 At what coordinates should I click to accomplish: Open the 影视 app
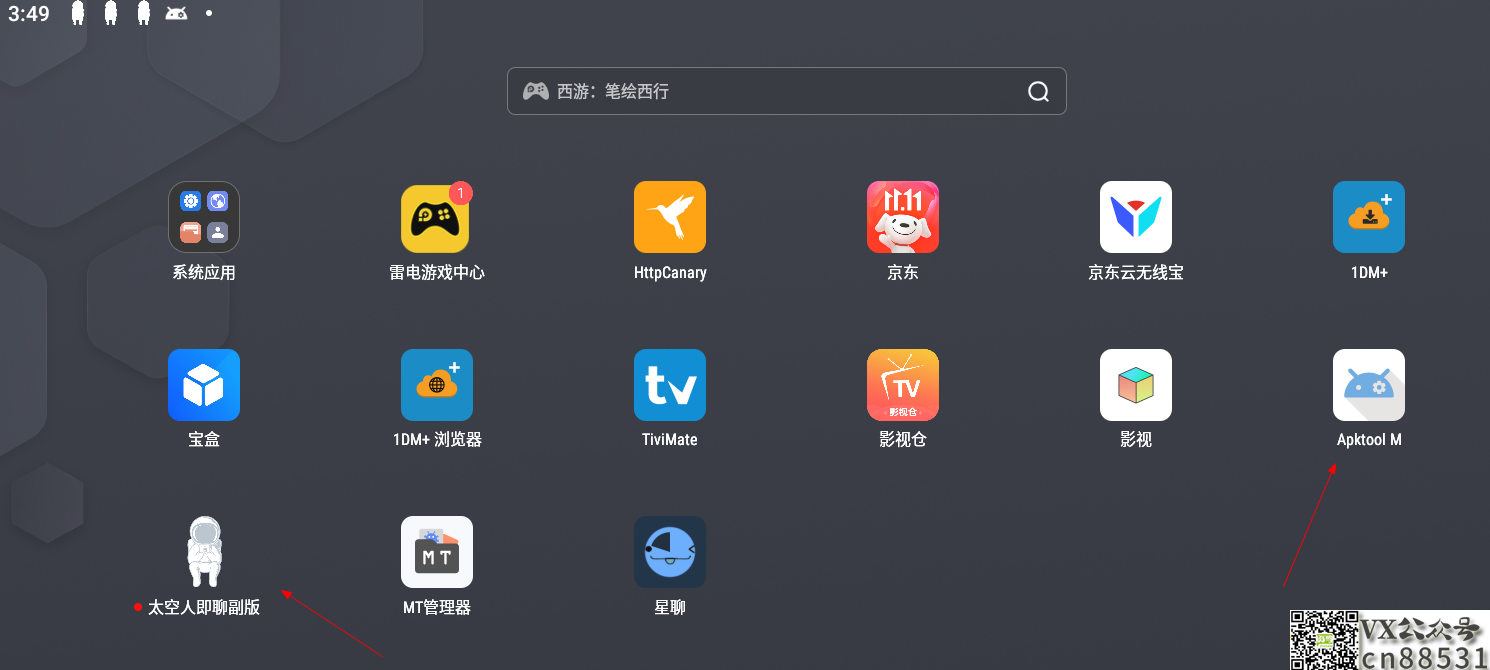point(1136,385)
